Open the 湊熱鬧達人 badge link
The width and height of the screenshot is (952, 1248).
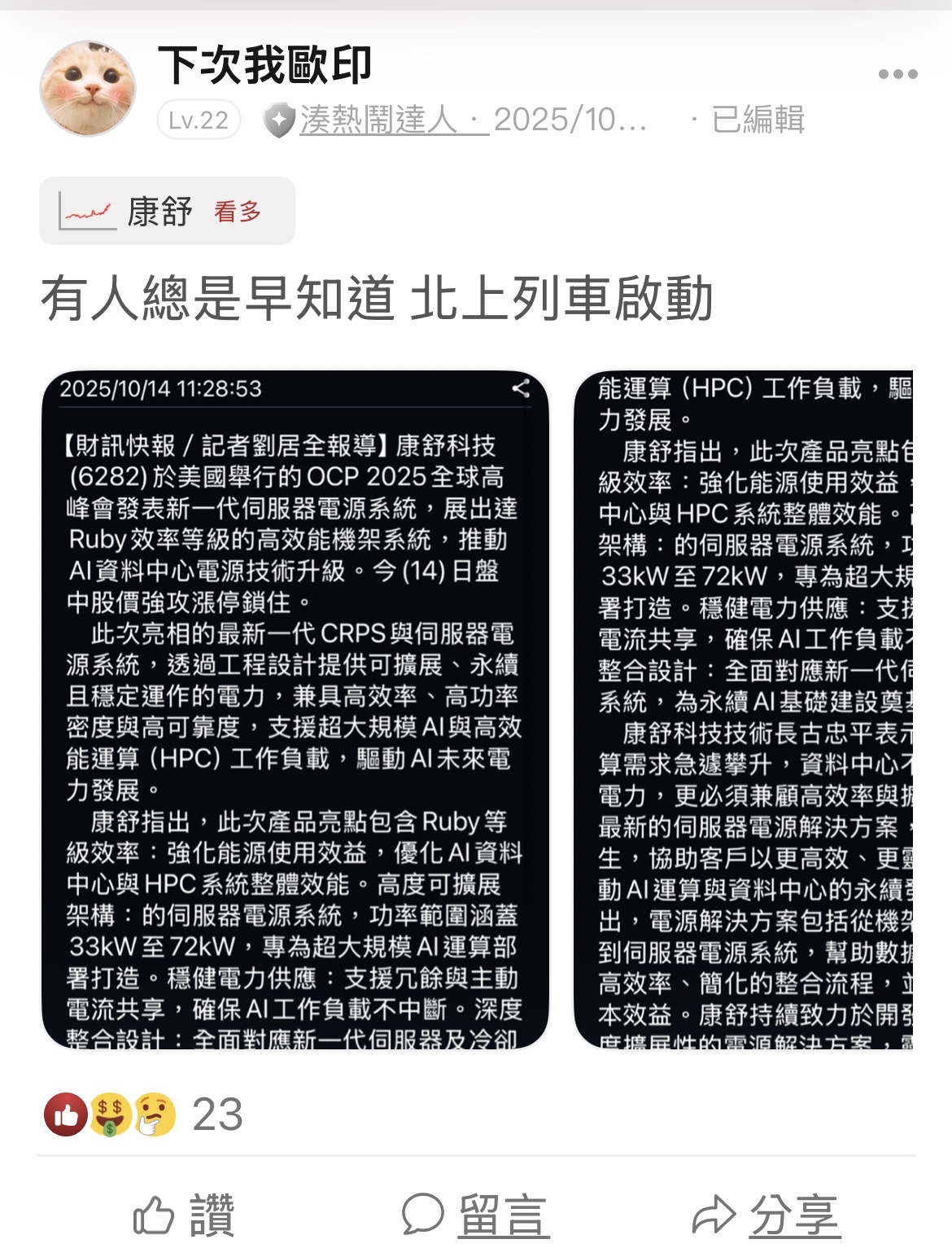tap(378, 120)
